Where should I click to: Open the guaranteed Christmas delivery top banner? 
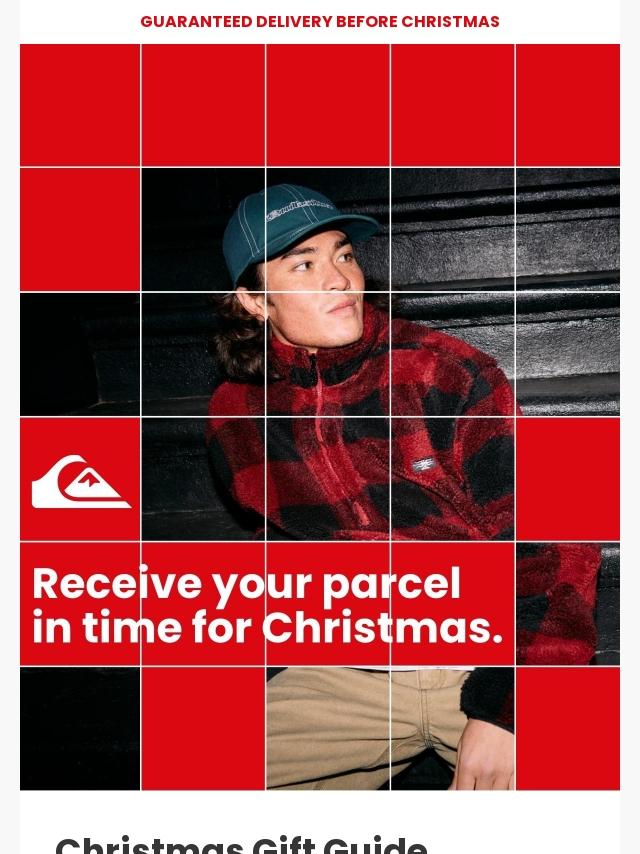click(320, 22)
